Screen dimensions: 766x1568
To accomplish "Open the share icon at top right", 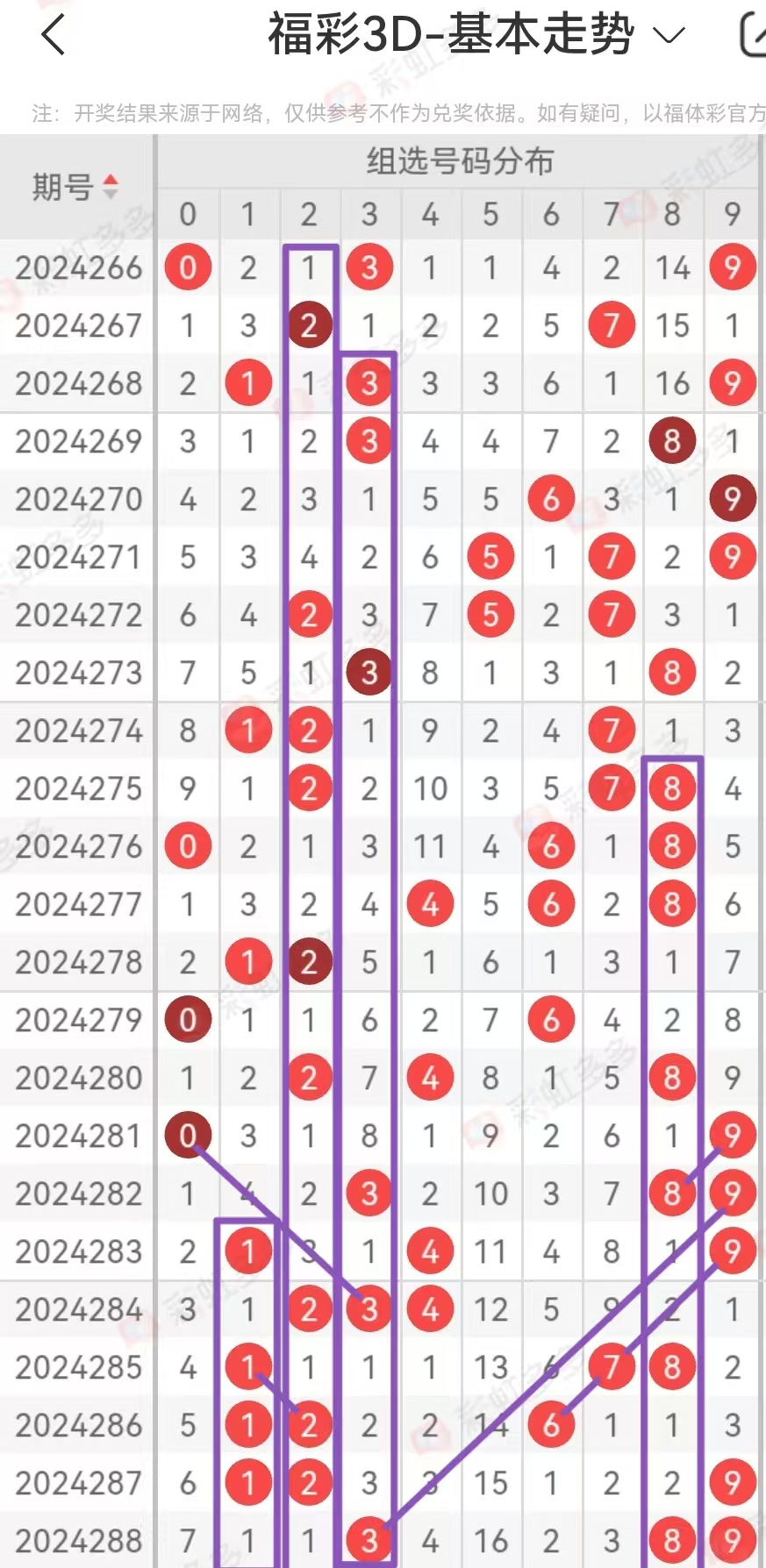I will point(753,35).
